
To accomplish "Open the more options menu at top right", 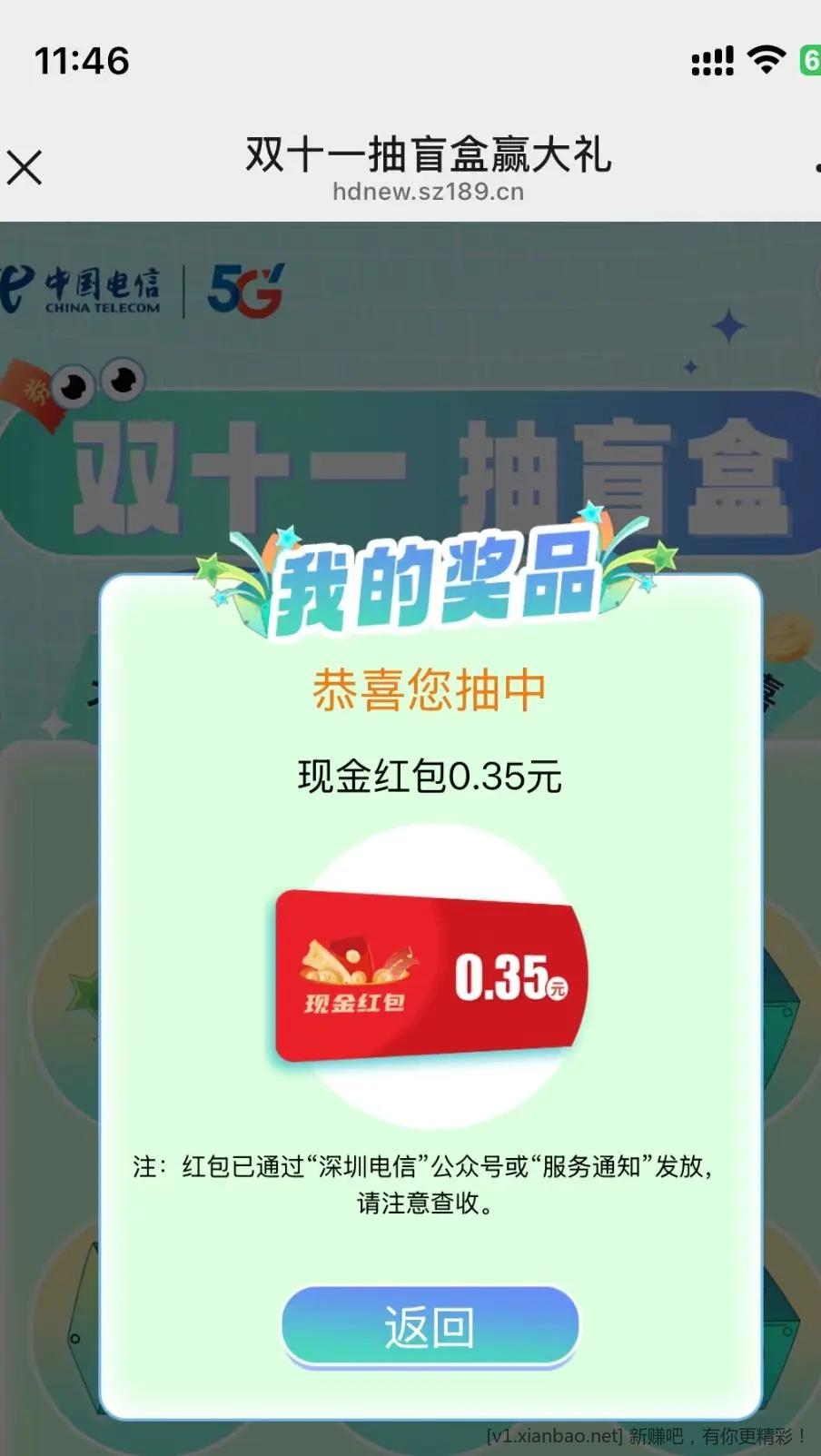I will click(816, 168).
